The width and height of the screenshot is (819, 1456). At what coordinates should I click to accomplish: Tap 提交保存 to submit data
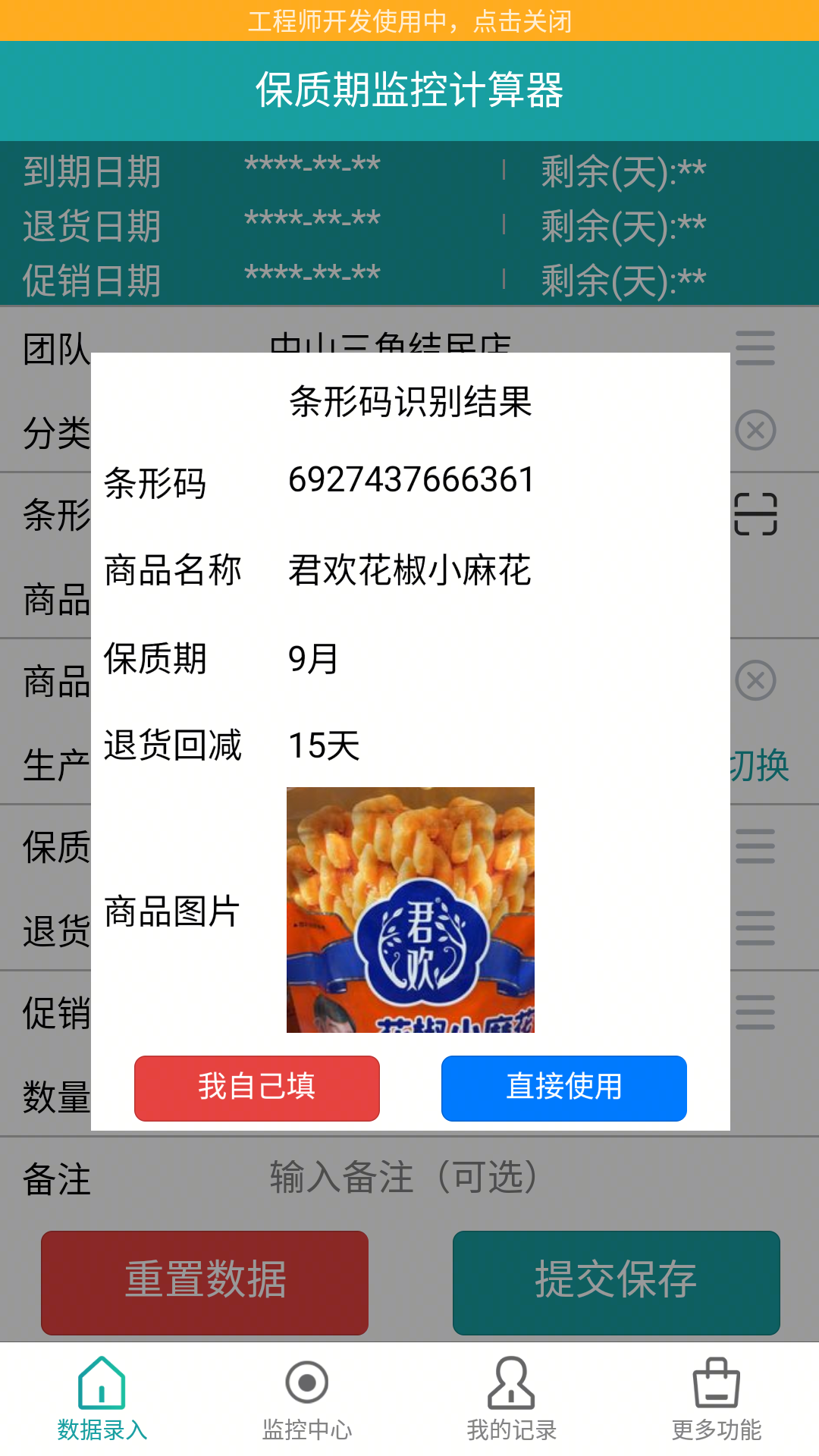pyautogui.click(x=615, y=1282)
